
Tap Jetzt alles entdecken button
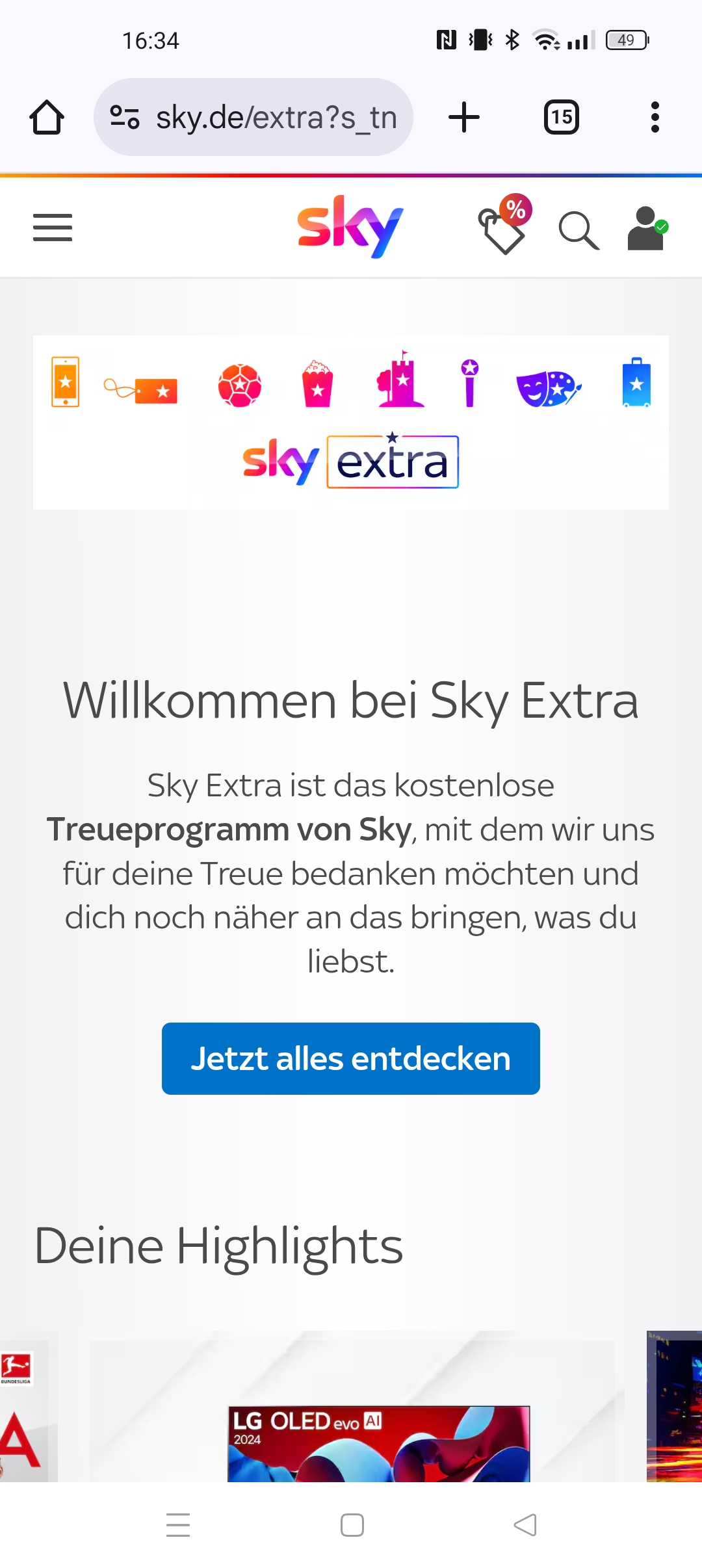(351, 1058)
